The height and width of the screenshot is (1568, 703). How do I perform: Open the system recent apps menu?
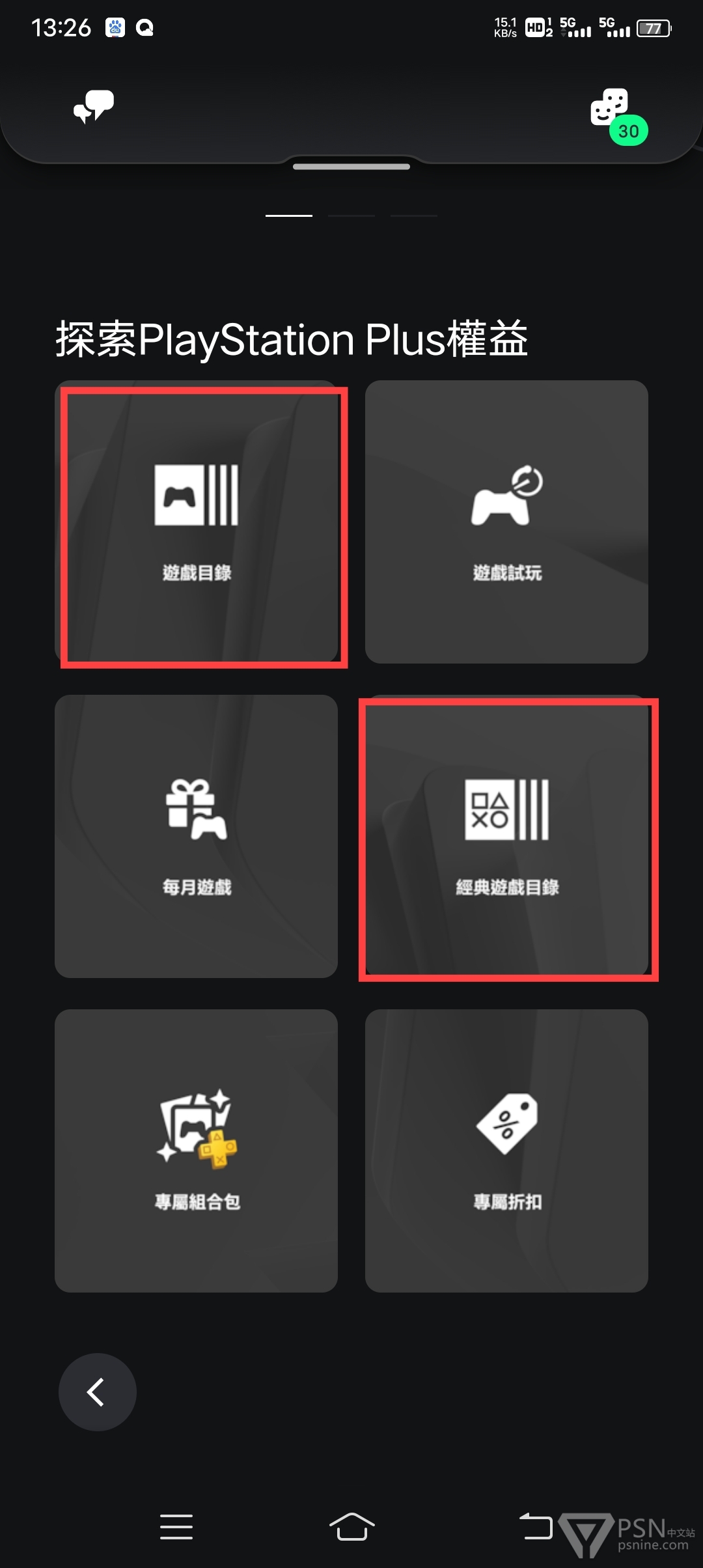click(176, 1527)
